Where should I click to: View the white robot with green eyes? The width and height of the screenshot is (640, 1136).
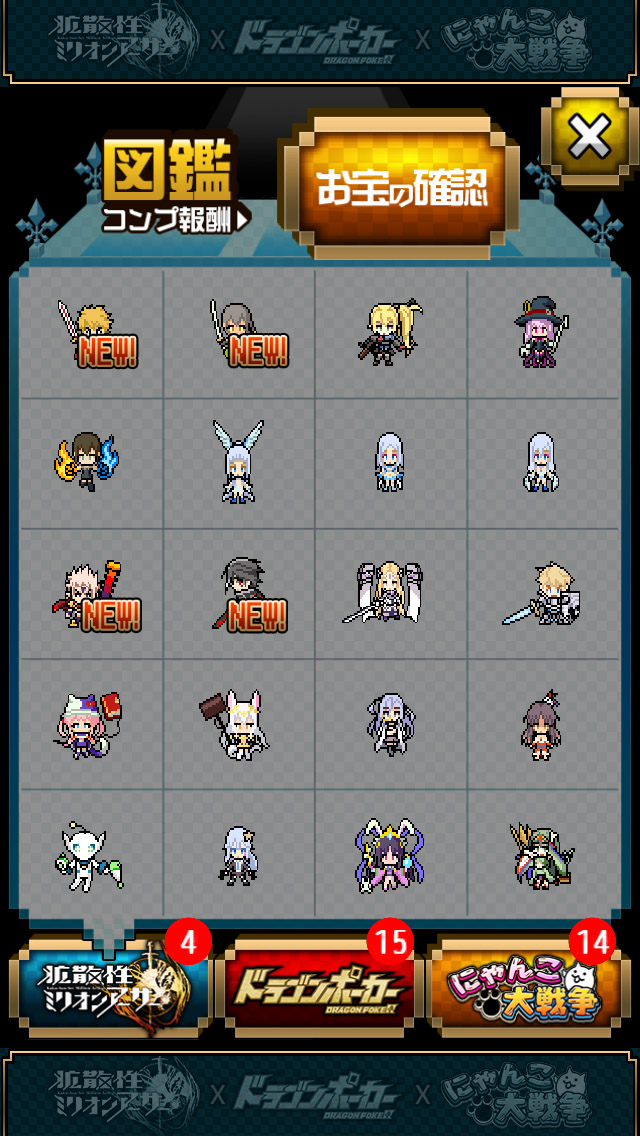coord(86,855)
